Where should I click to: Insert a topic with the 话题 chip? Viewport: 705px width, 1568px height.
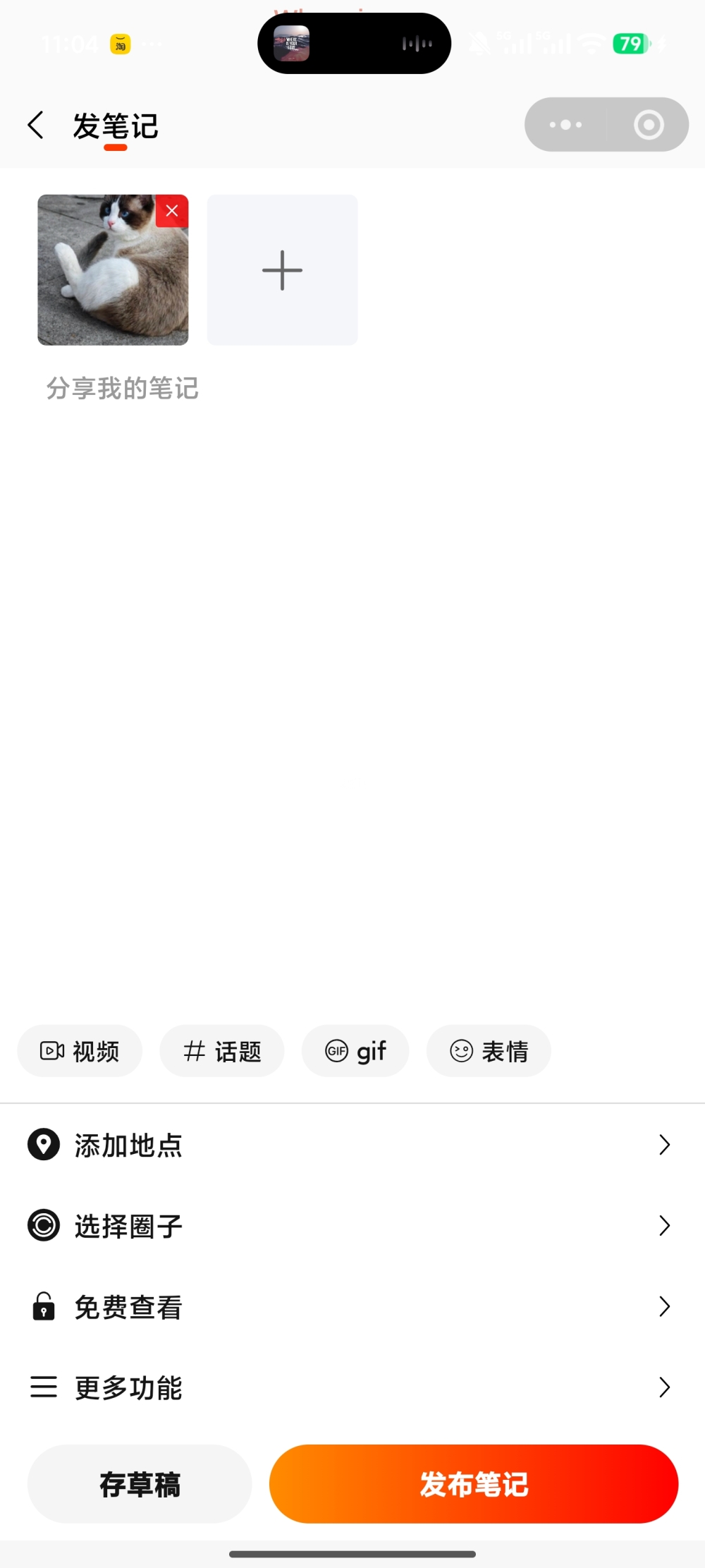tap(222, 1051)
